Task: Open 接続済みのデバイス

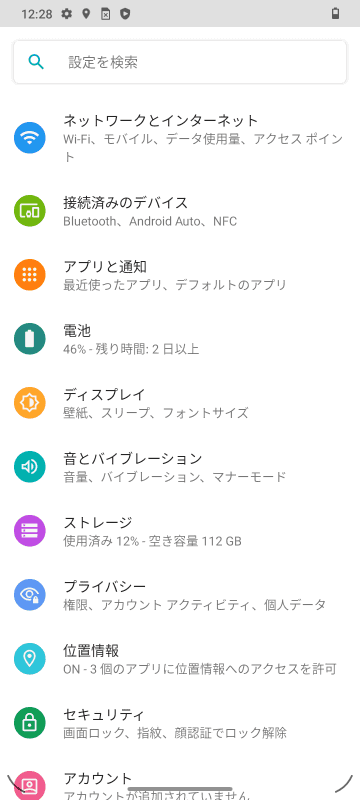Action: 180,211
